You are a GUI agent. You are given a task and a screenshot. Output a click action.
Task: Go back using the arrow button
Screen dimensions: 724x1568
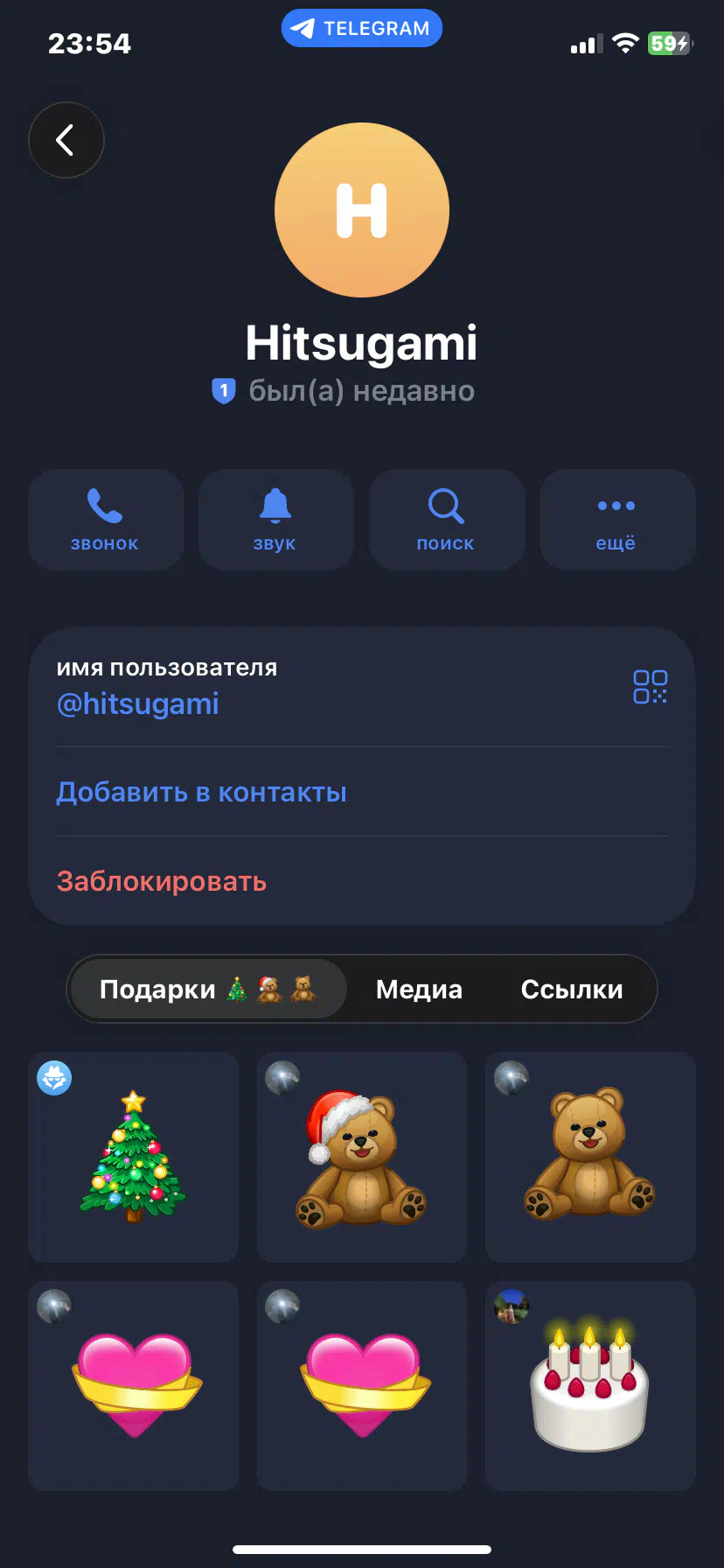click(x=66, y=140)
